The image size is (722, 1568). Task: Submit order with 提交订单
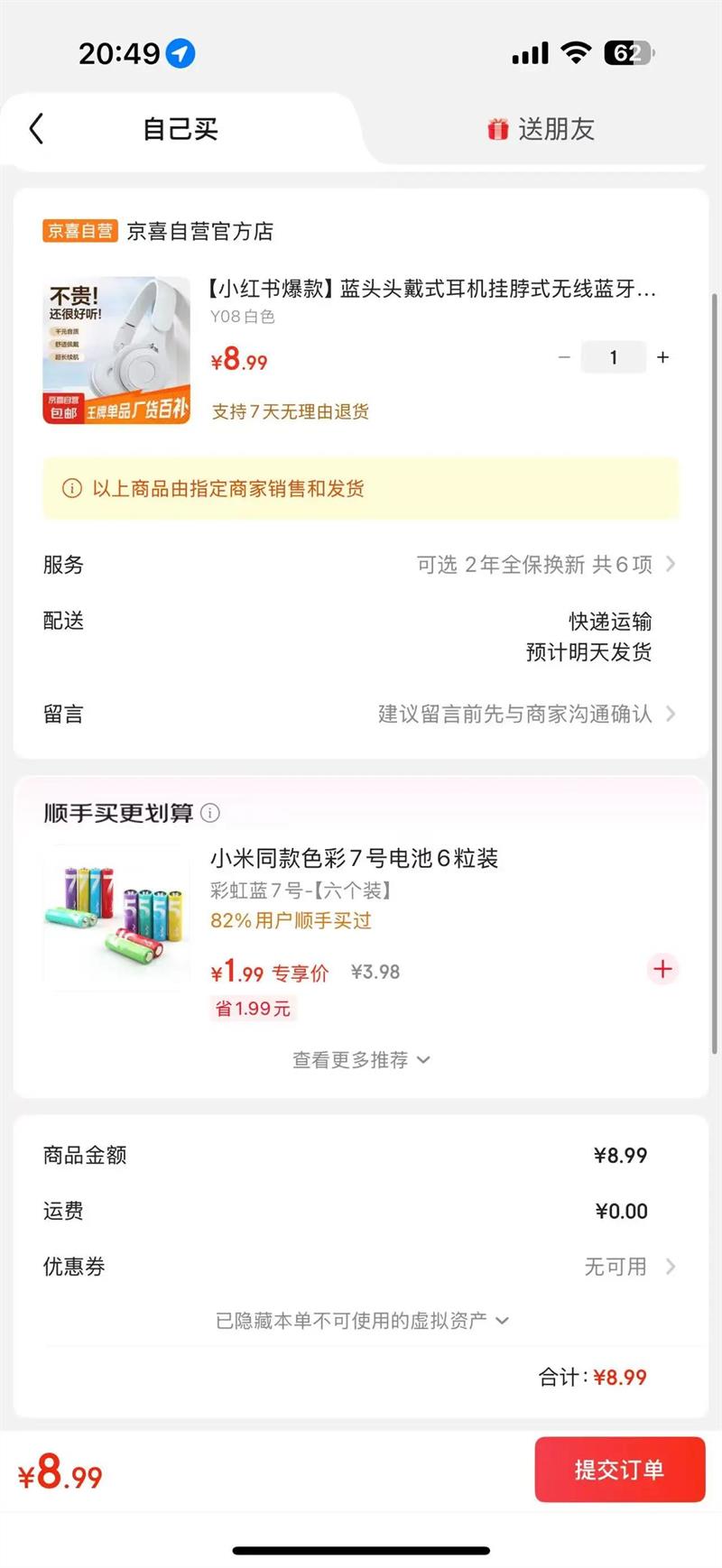click(x=619, y=1470)
